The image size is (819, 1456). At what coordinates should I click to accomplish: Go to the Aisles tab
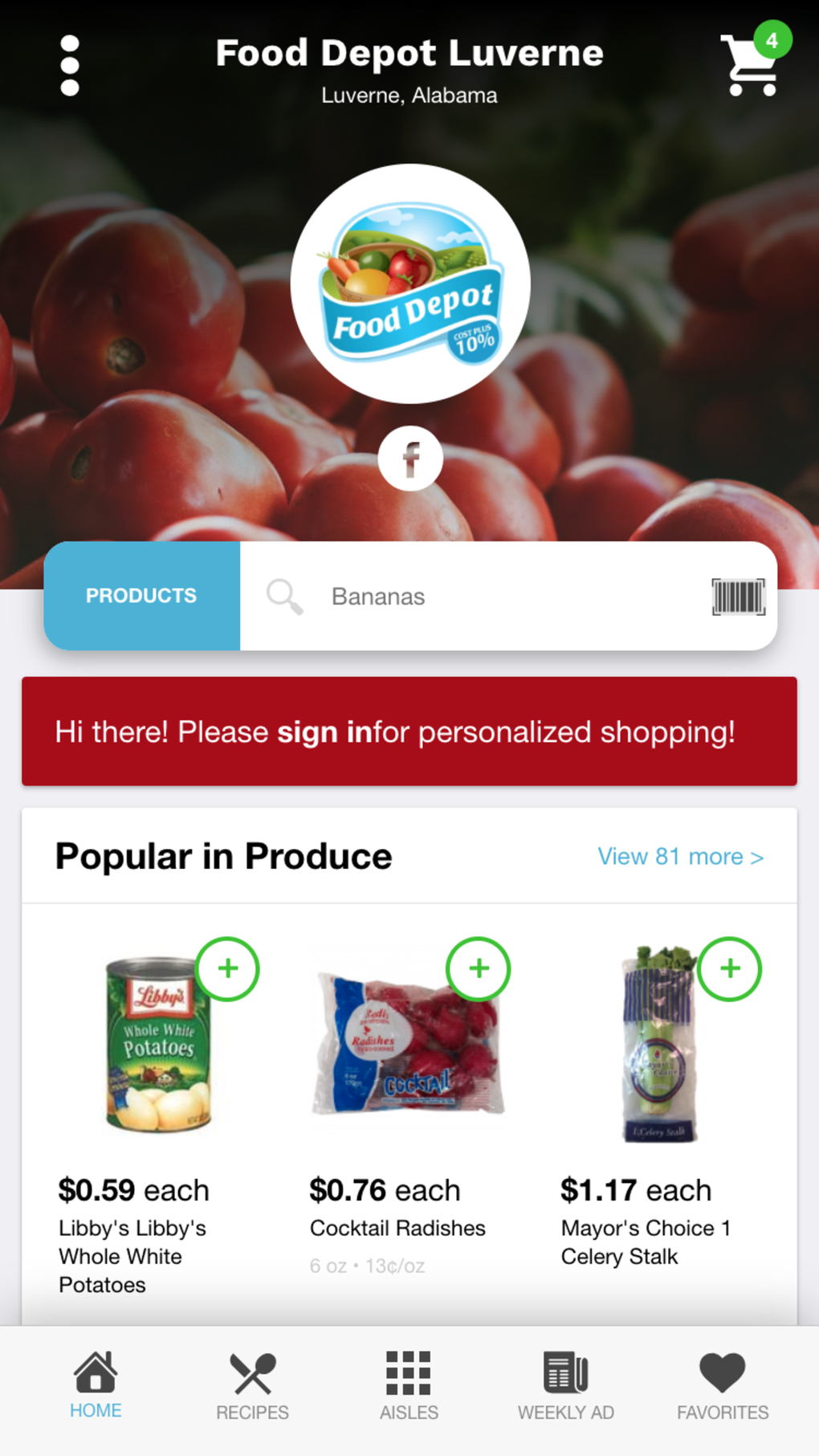409,1385
